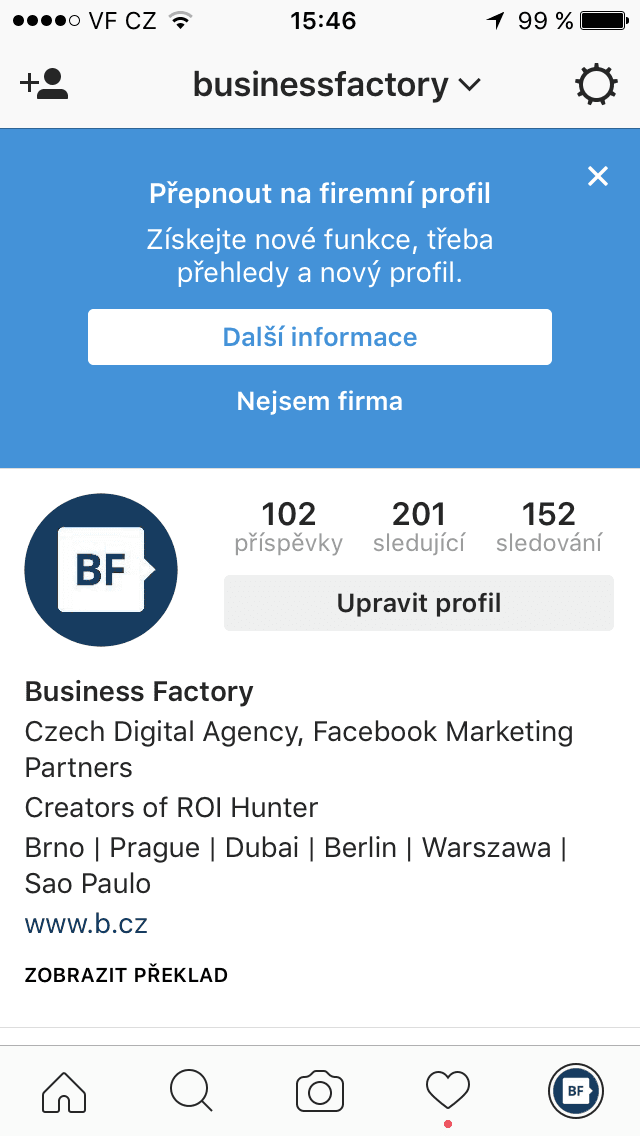Screen dimensions: 640x1136
Task: Open the discover people icon
Action: click(44, 85)
